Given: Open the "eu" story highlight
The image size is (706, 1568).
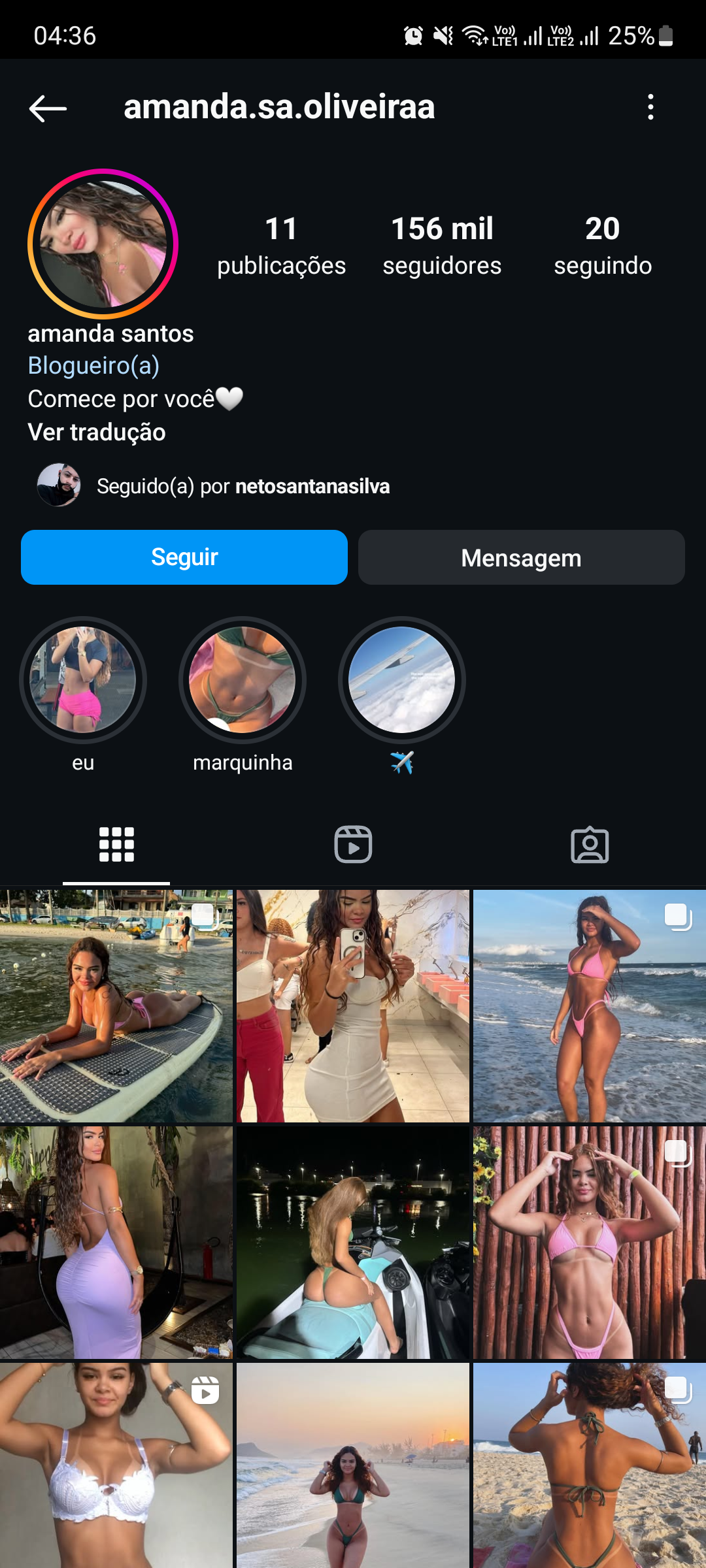Looking at the screenshot, I should pos(83,680).
